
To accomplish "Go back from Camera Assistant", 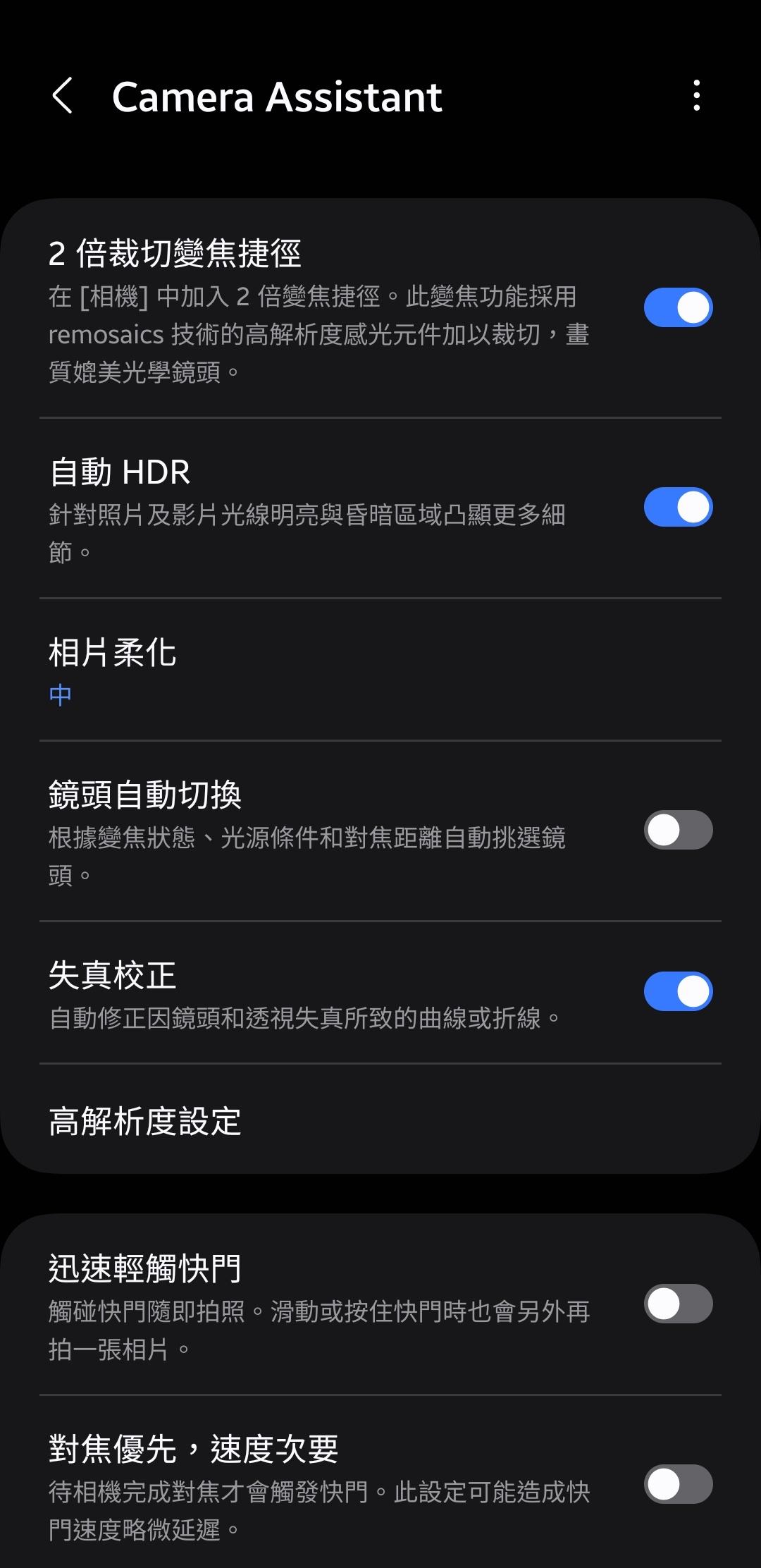I will (x=63, y=96).
